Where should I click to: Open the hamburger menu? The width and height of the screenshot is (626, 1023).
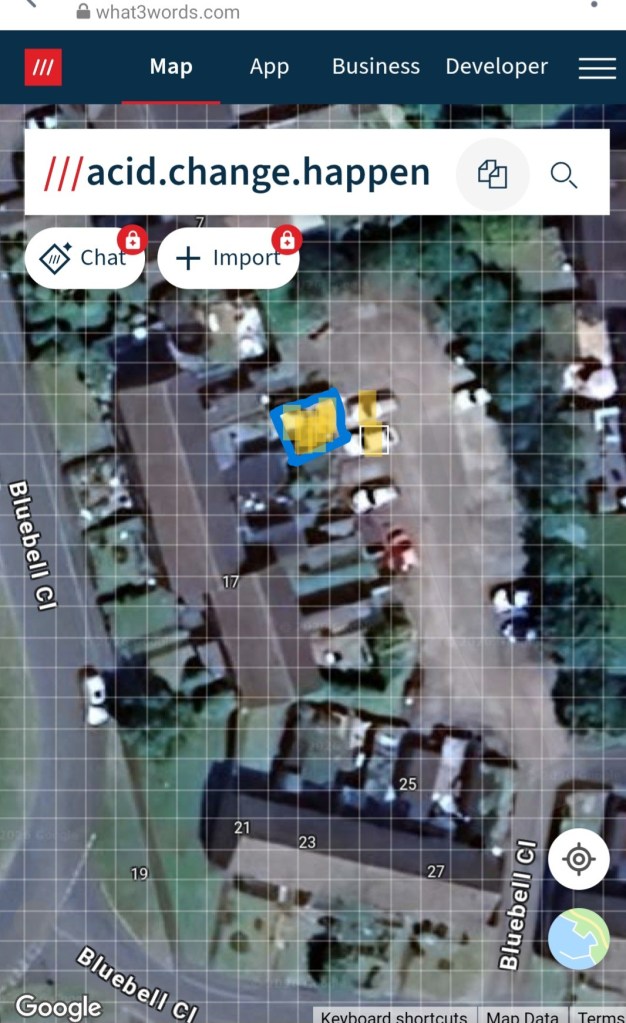click(597, 67)
